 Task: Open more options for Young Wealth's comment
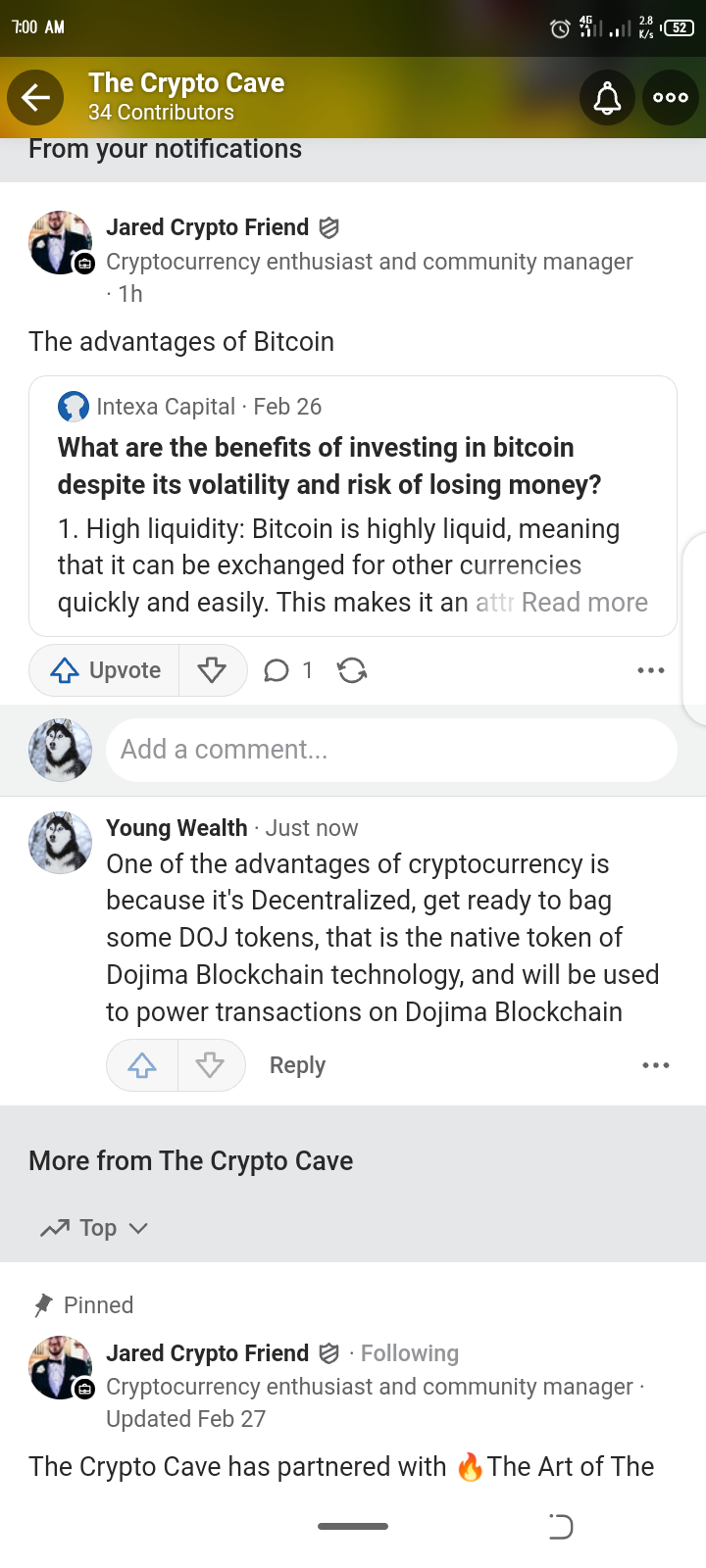[x=655, y=1065]
